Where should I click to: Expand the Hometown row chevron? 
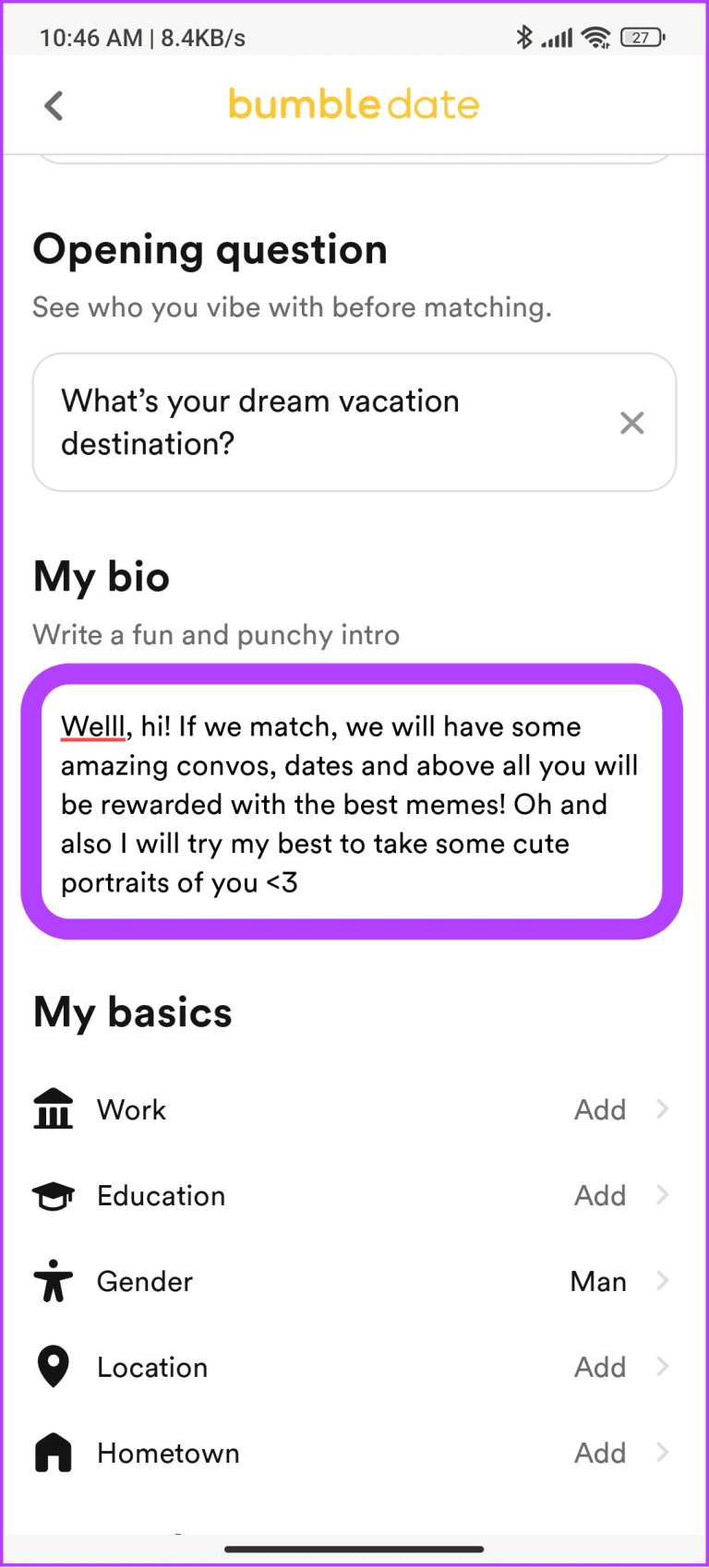point(663,1453)
